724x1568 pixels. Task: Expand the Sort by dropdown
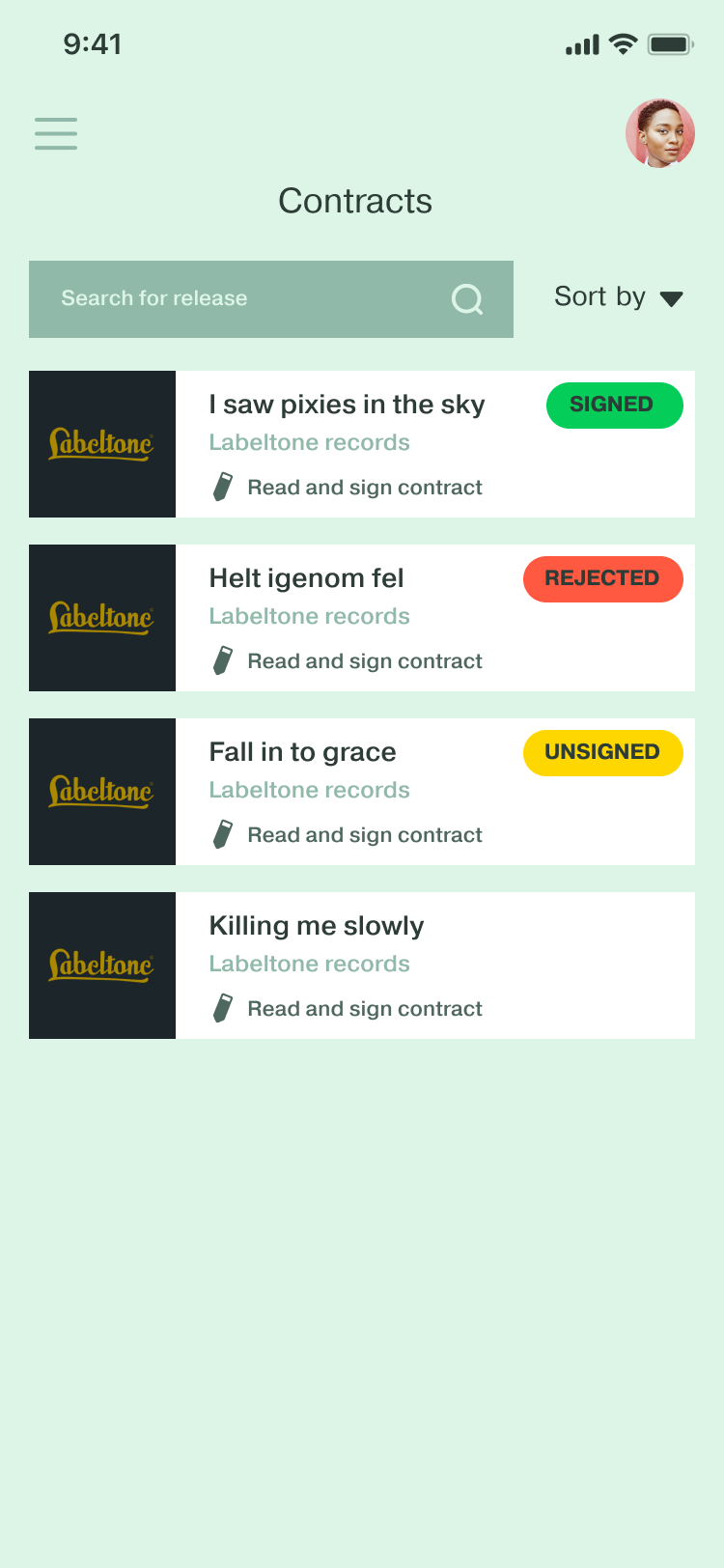(x=618, y=297)
